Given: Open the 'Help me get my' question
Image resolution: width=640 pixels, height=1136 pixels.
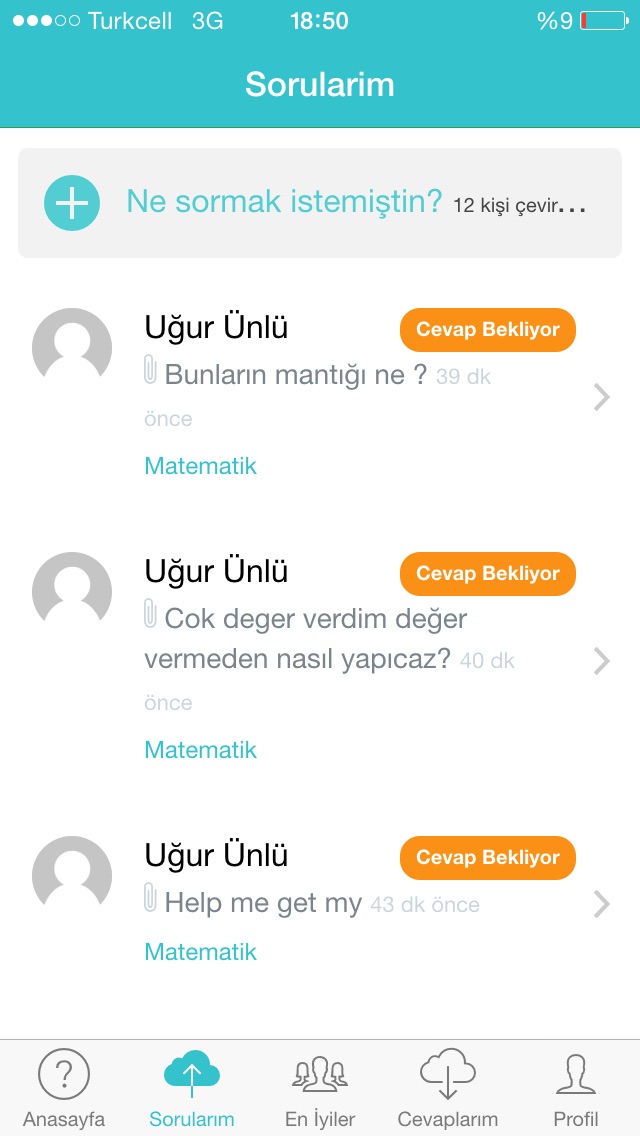Looking at the screenshot, I should click(x=320, y=903).
